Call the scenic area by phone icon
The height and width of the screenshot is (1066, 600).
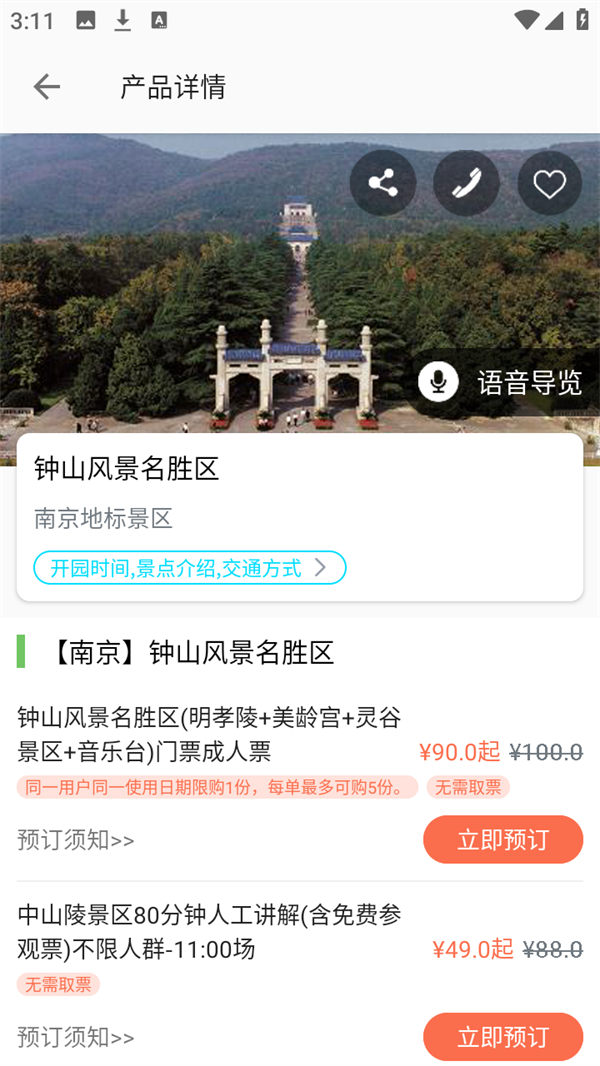pyautogui.click(x=466, y=183)
